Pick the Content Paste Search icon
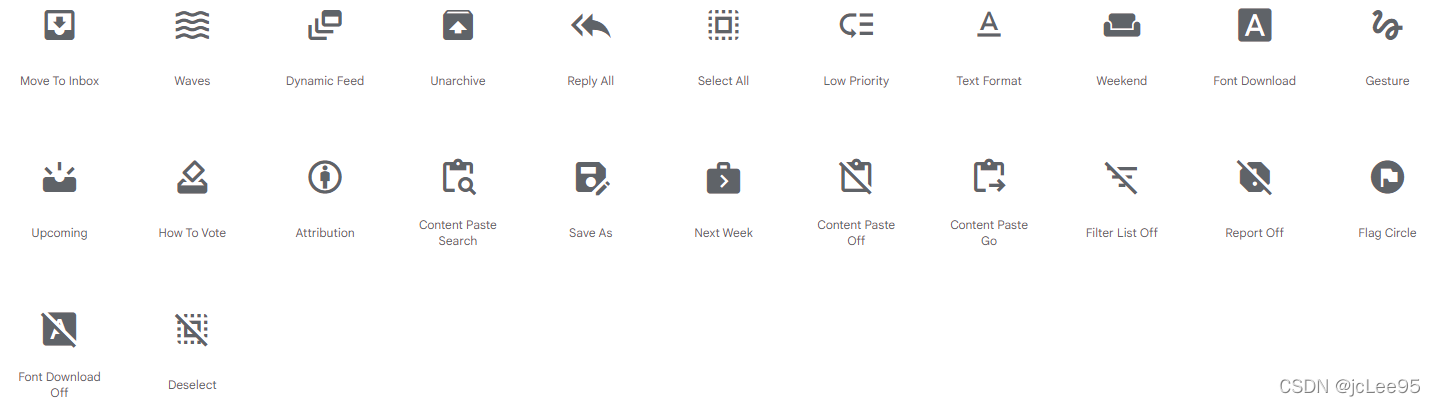The height and width of the screenshot is (406, 1436). pyautogui.click(x=458, y=178)
